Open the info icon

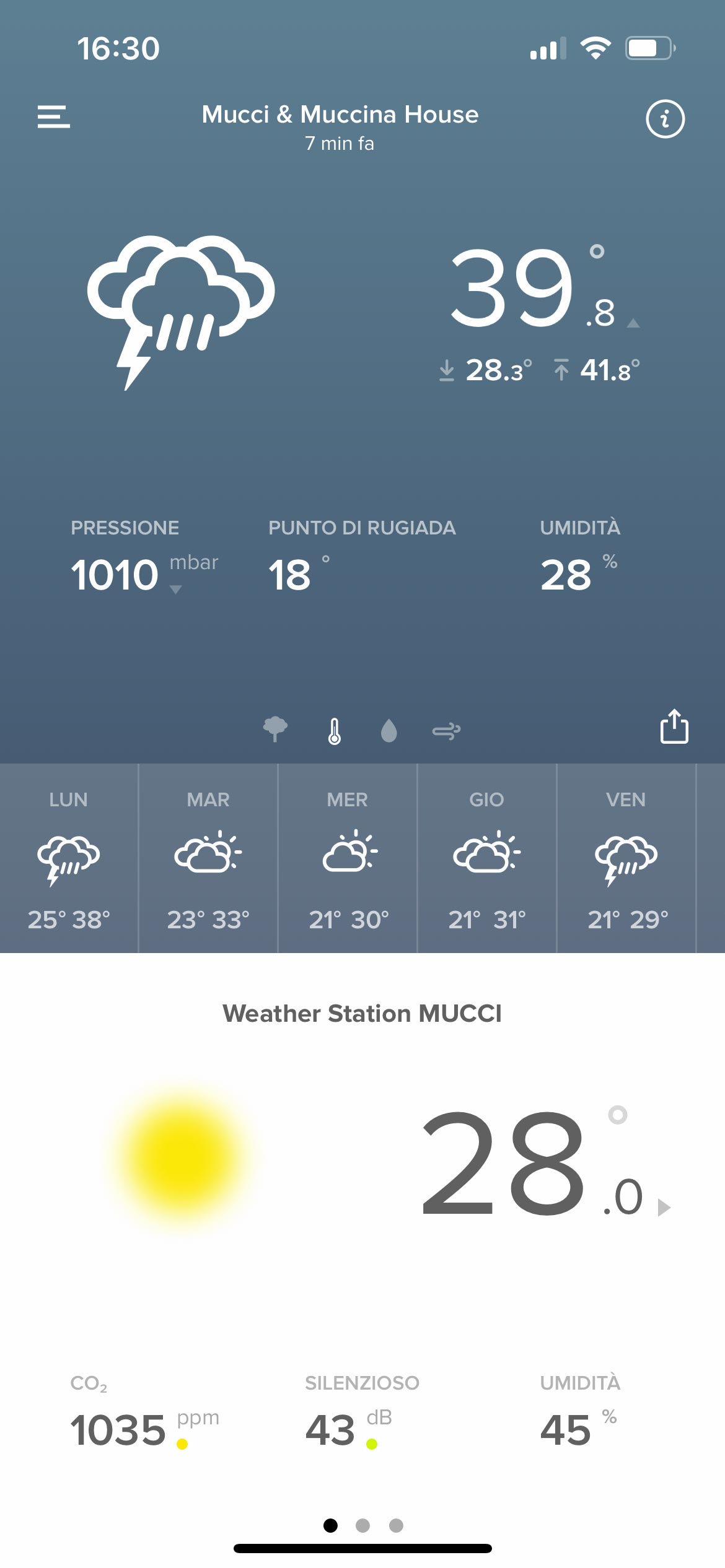click(x=665, y=118)
